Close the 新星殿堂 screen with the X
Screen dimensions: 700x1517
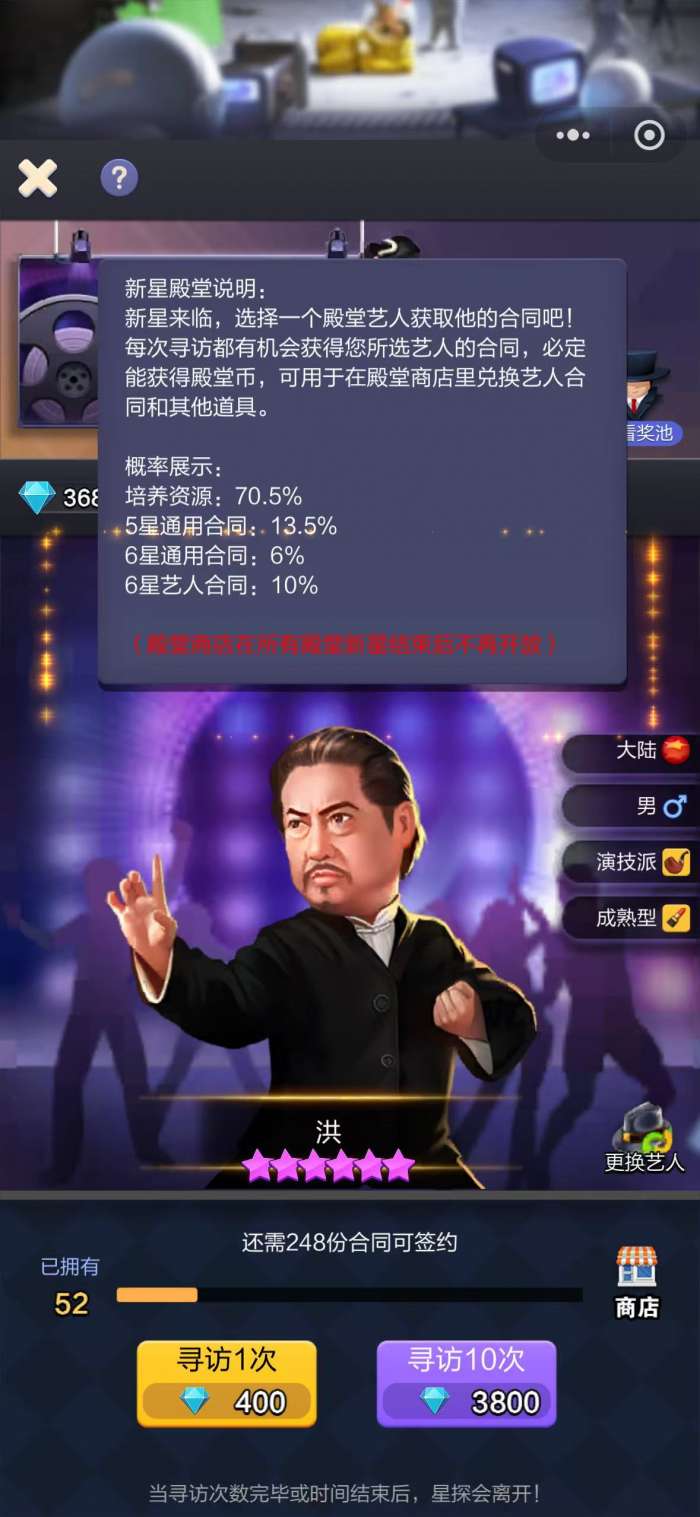point(38,179)
